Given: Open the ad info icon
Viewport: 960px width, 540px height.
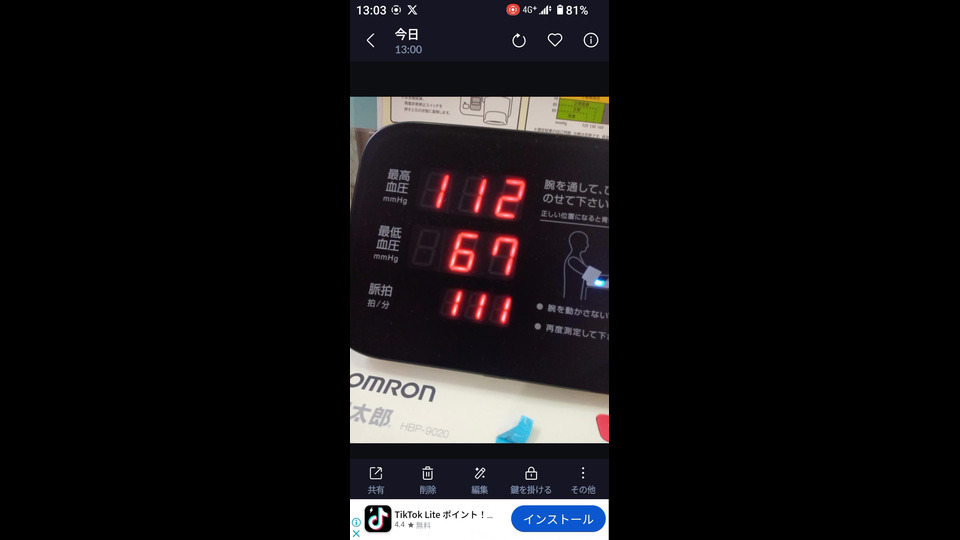Looking at the screenshot, I should coord(356,522).
